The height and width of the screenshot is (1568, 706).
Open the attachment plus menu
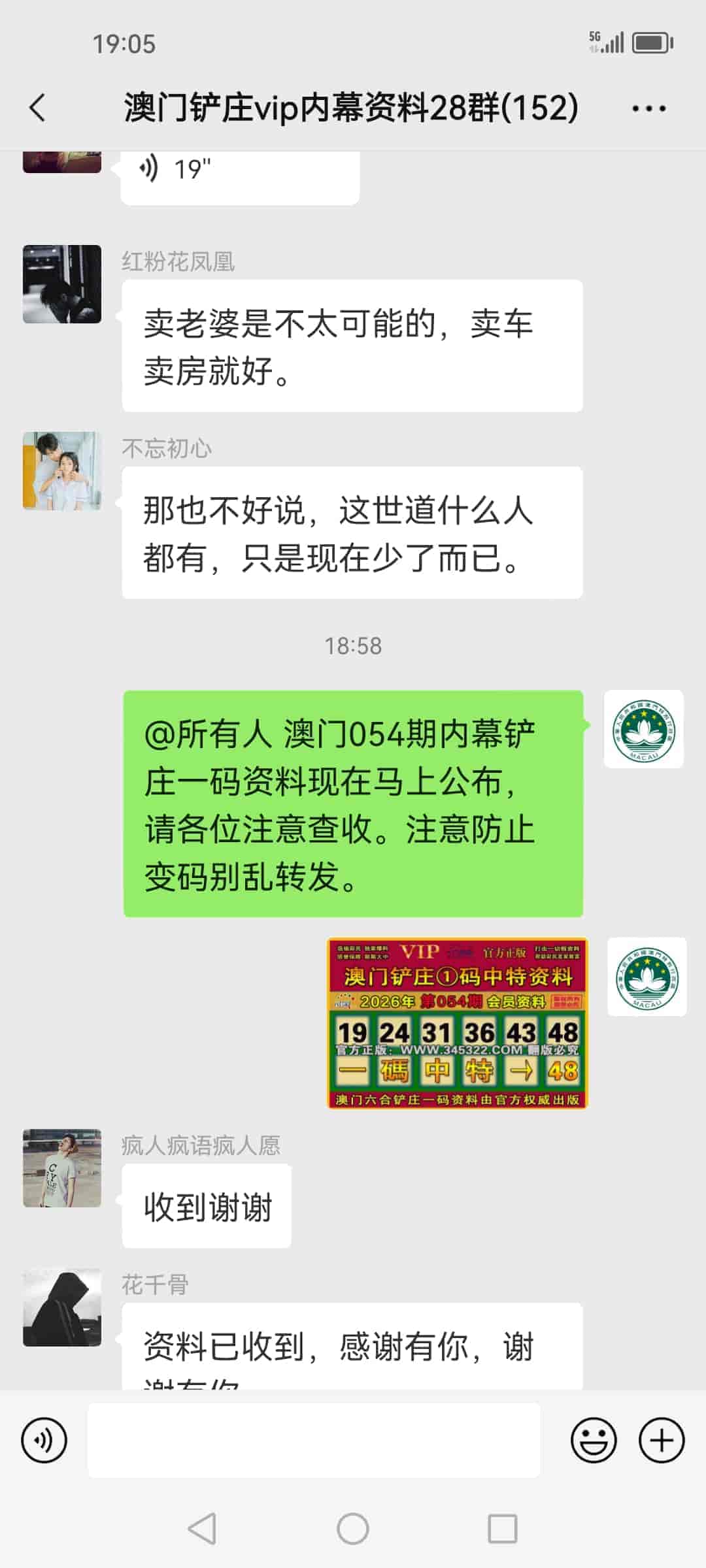662,1438
